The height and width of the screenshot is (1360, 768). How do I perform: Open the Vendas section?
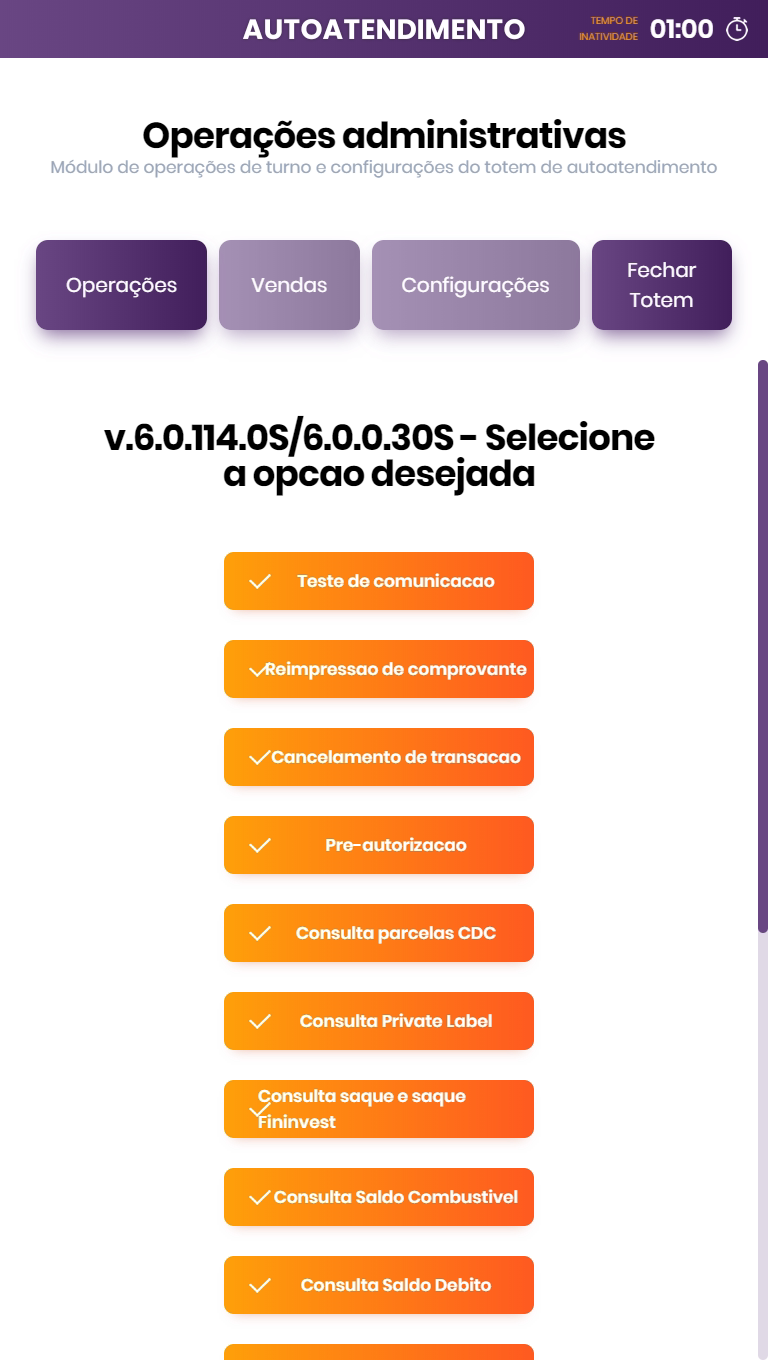click(x=289, y=285)
